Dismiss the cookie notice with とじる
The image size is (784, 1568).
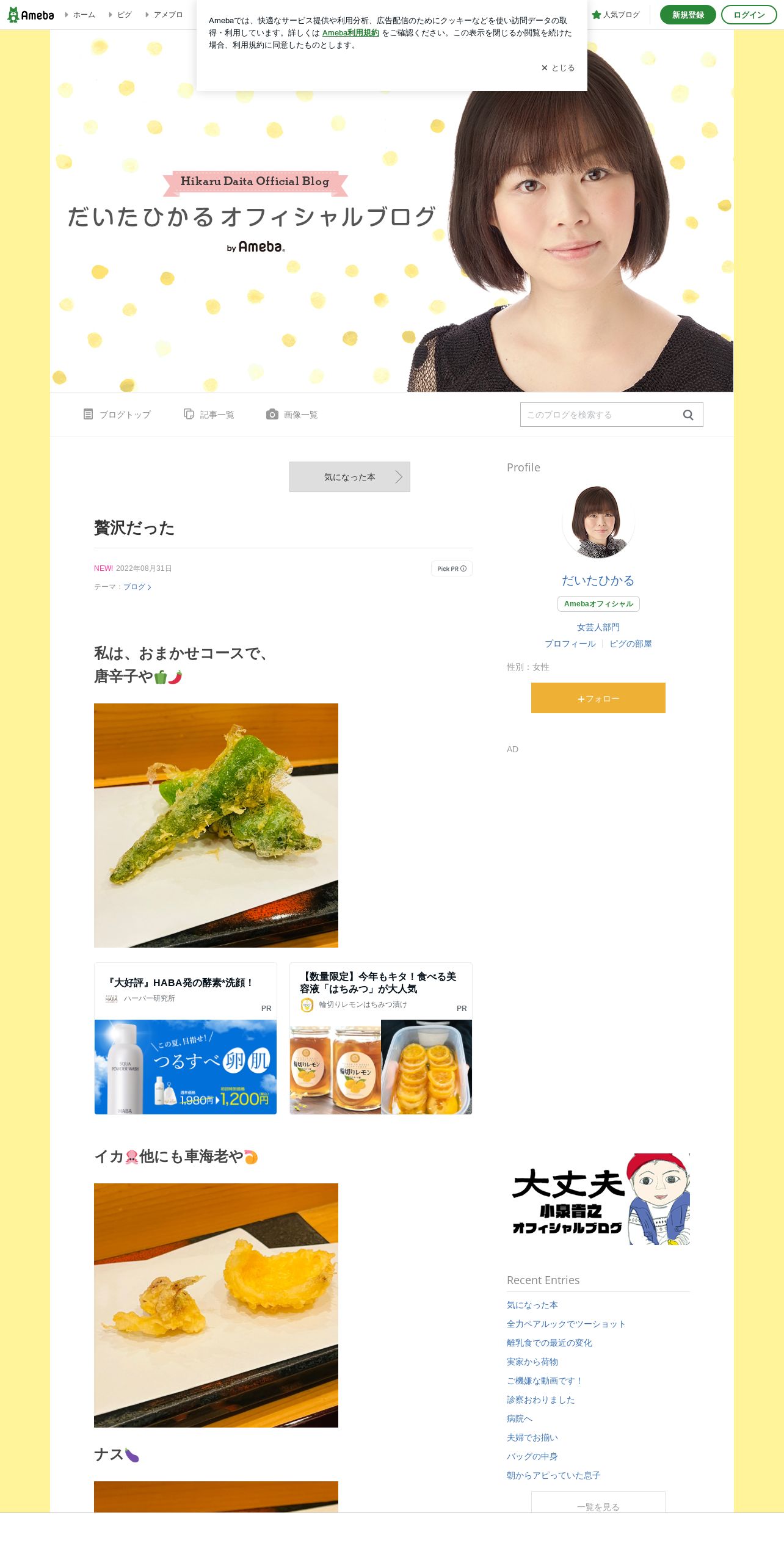point(558,68)
